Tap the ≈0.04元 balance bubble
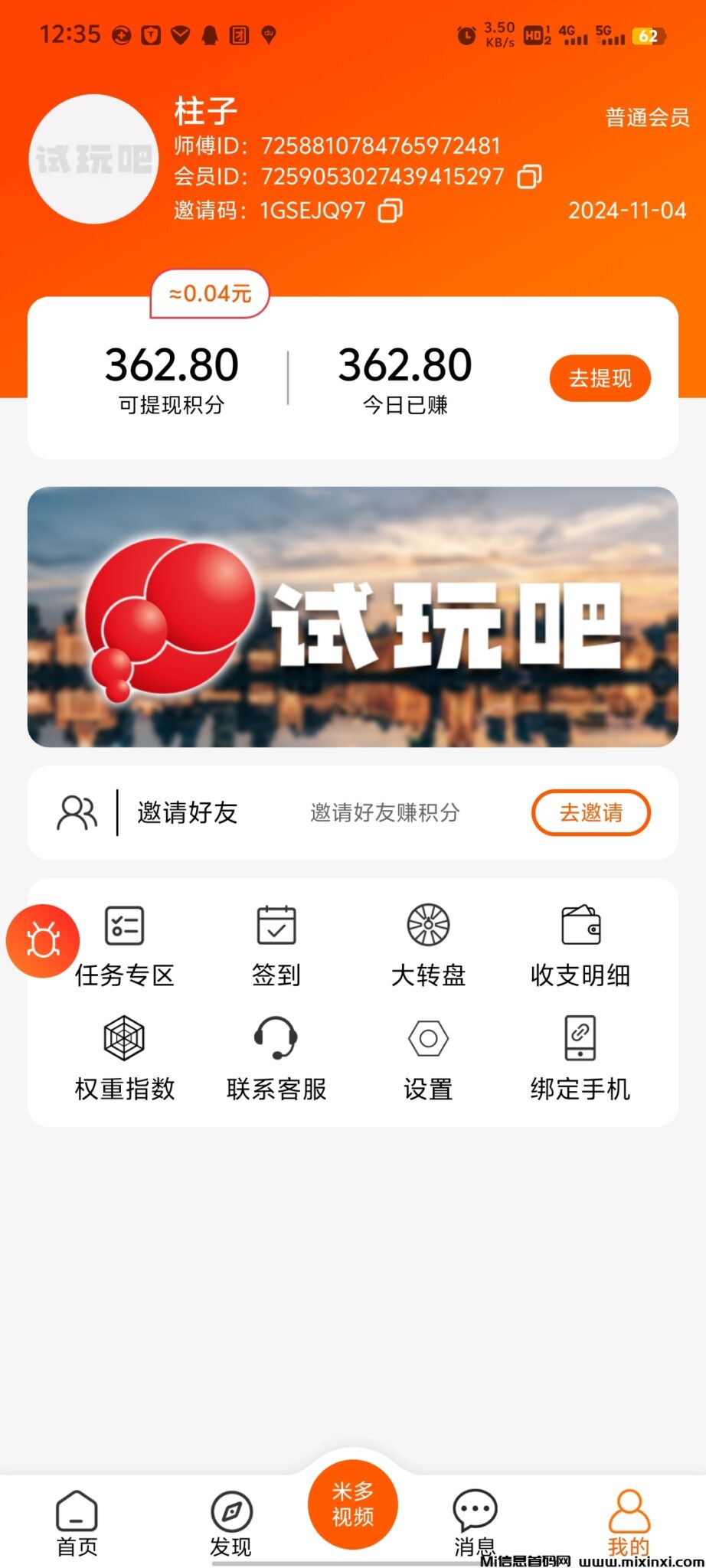Screen dimensions: 706x1568 tap(209, 294)
